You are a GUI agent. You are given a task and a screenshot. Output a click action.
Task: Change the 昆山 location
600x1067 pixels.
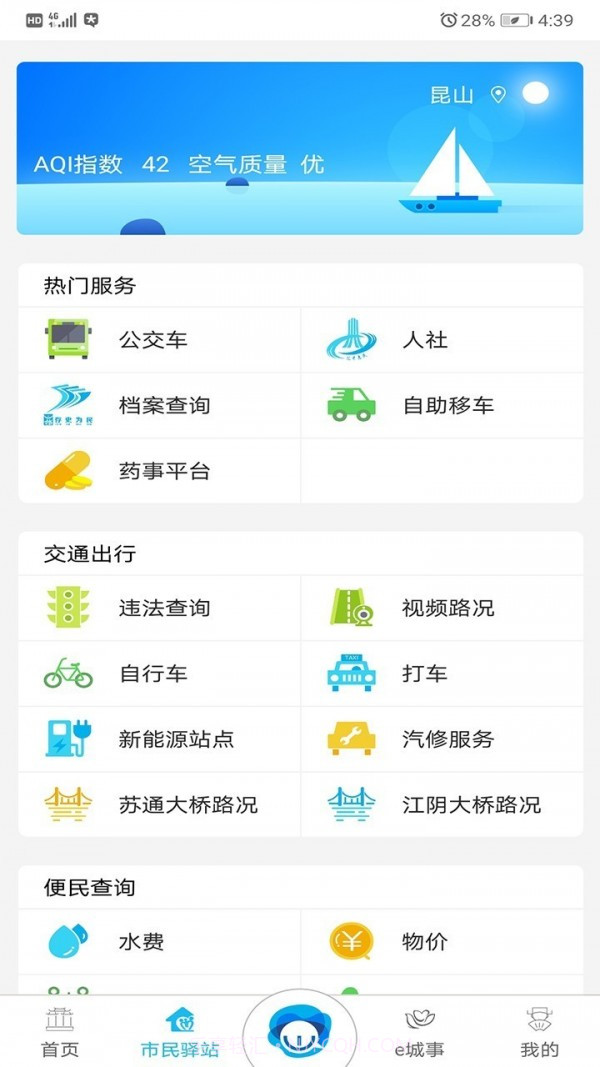coord(466,96)
